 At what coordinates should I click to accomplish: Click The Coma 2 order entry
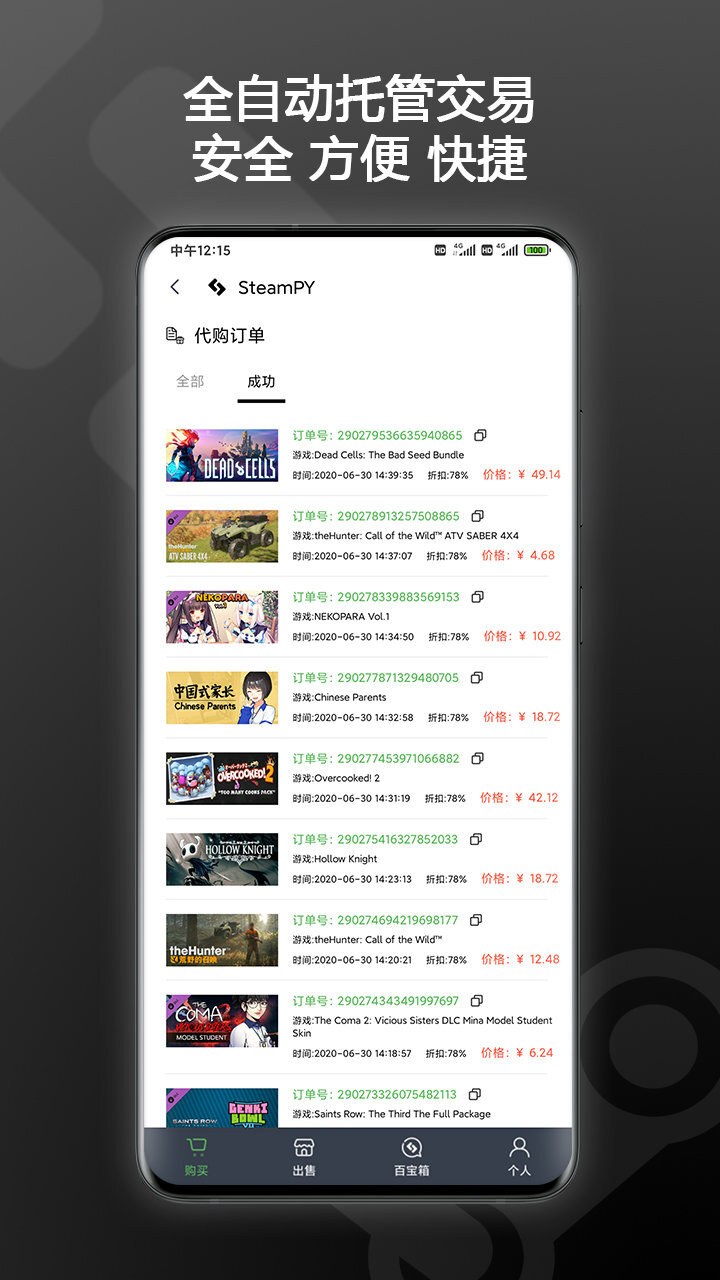pyautogui.click(x=370, y=1020)
